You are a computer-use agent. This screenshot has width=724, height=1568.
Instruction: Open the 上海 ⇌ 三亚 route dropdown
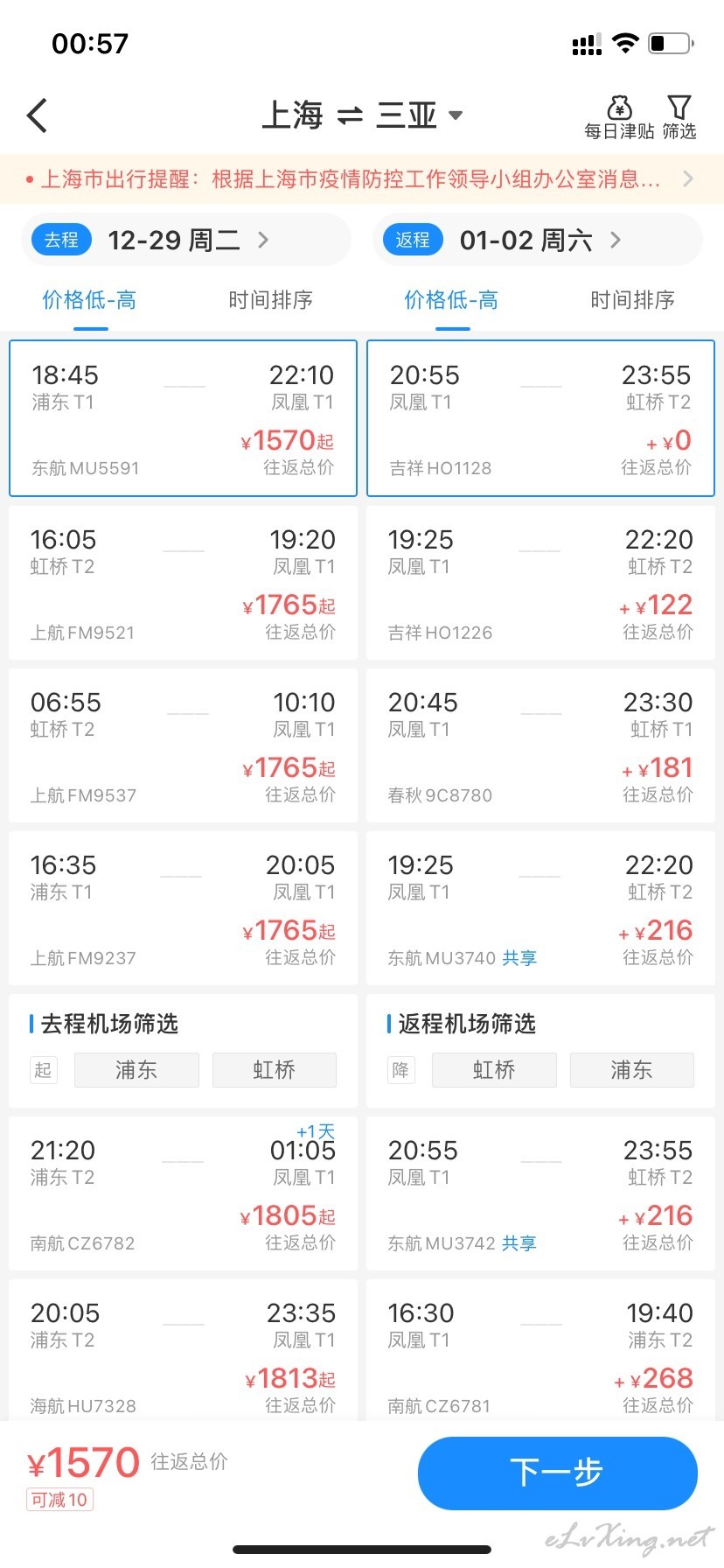pyautogui.click(x=362, y=115)
